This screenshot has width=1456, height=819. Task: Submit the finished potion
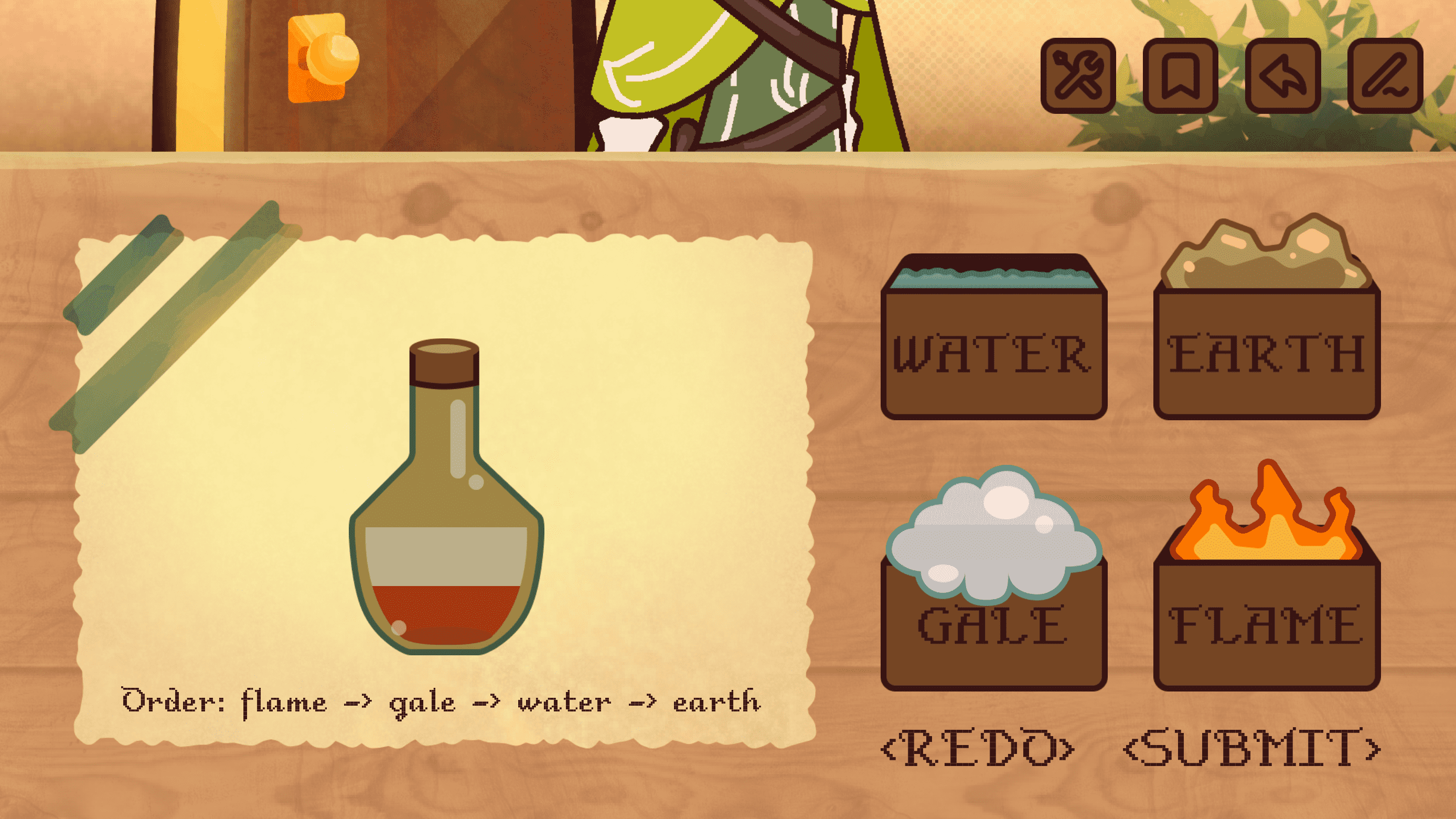1251,747
